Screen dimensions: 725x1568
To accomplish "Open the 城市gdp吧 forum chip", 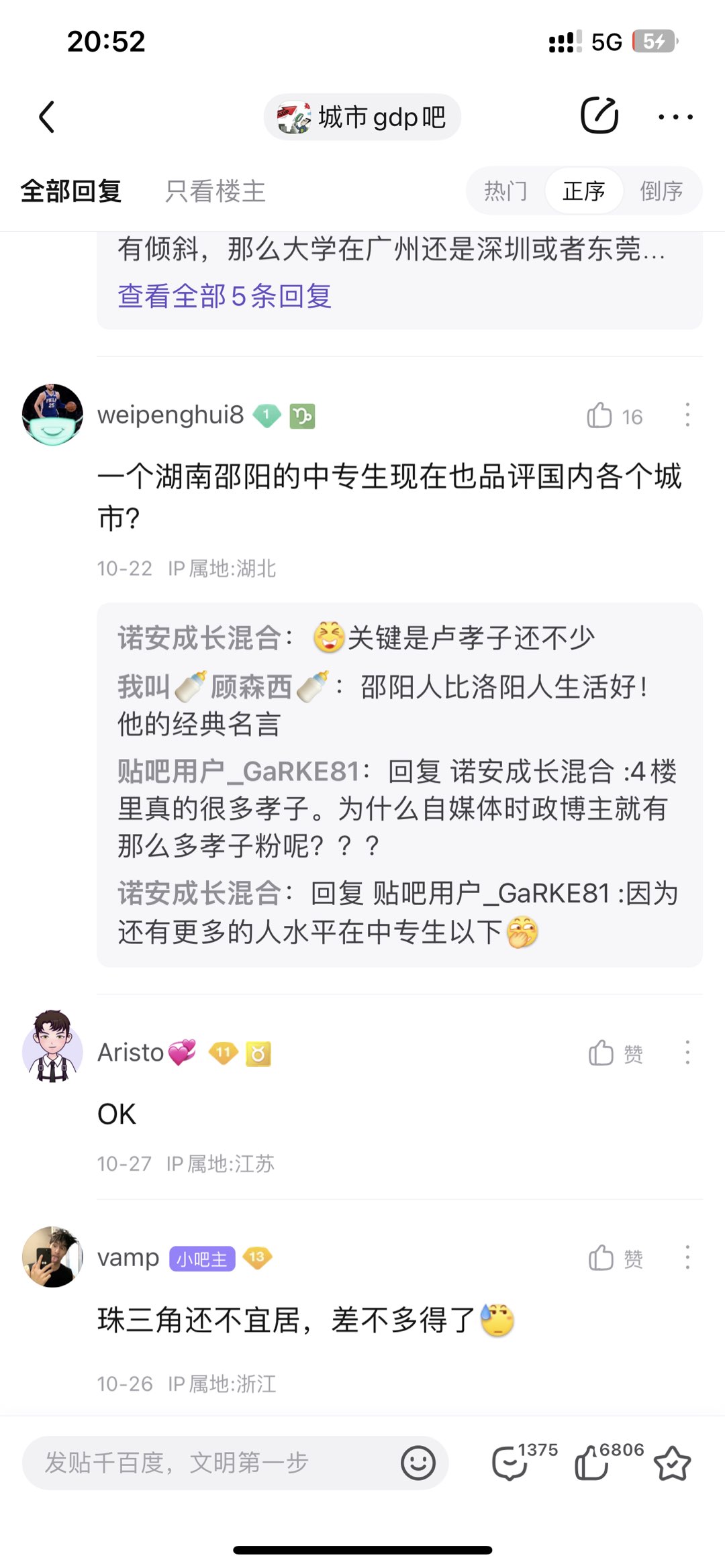I will coord(362,117).
